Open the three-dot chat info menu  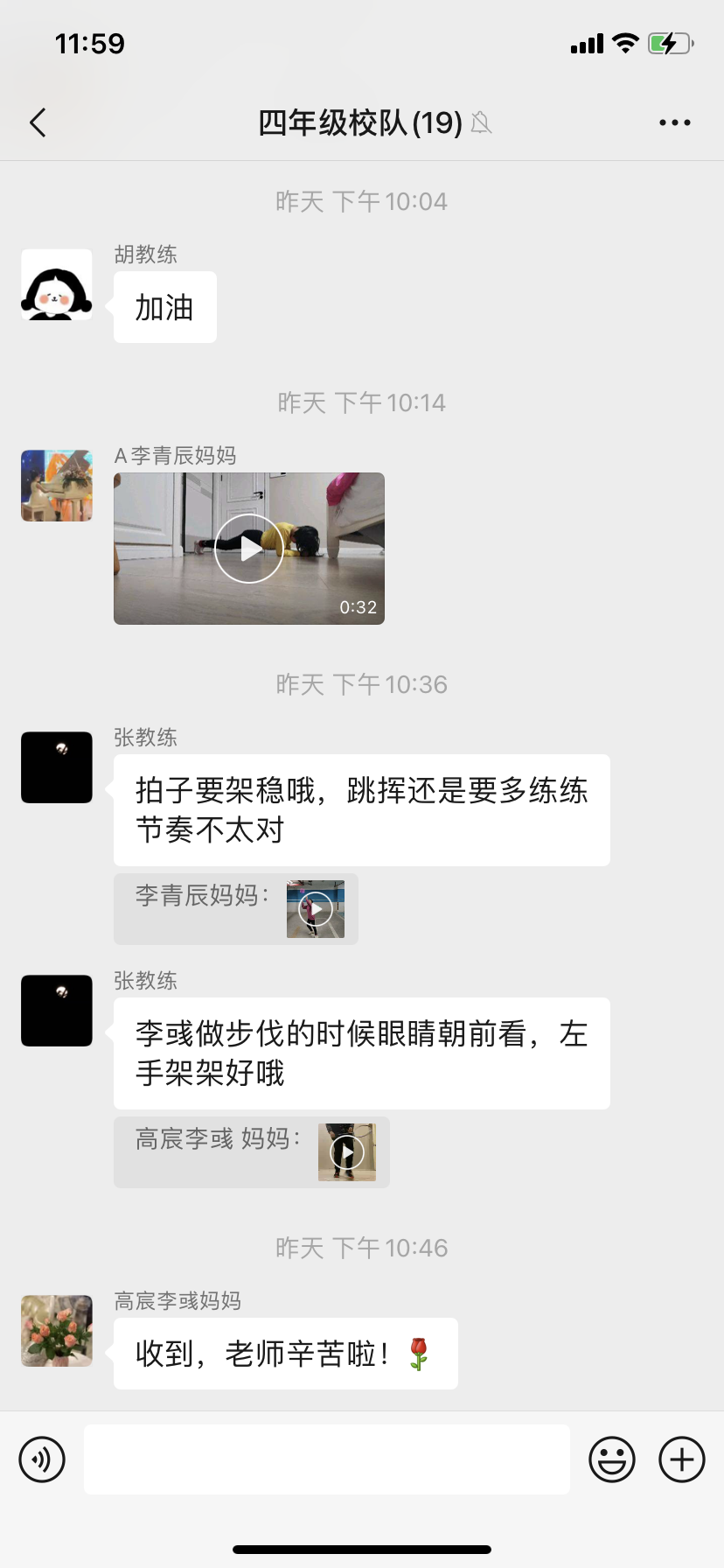click(x=674, y=123)
